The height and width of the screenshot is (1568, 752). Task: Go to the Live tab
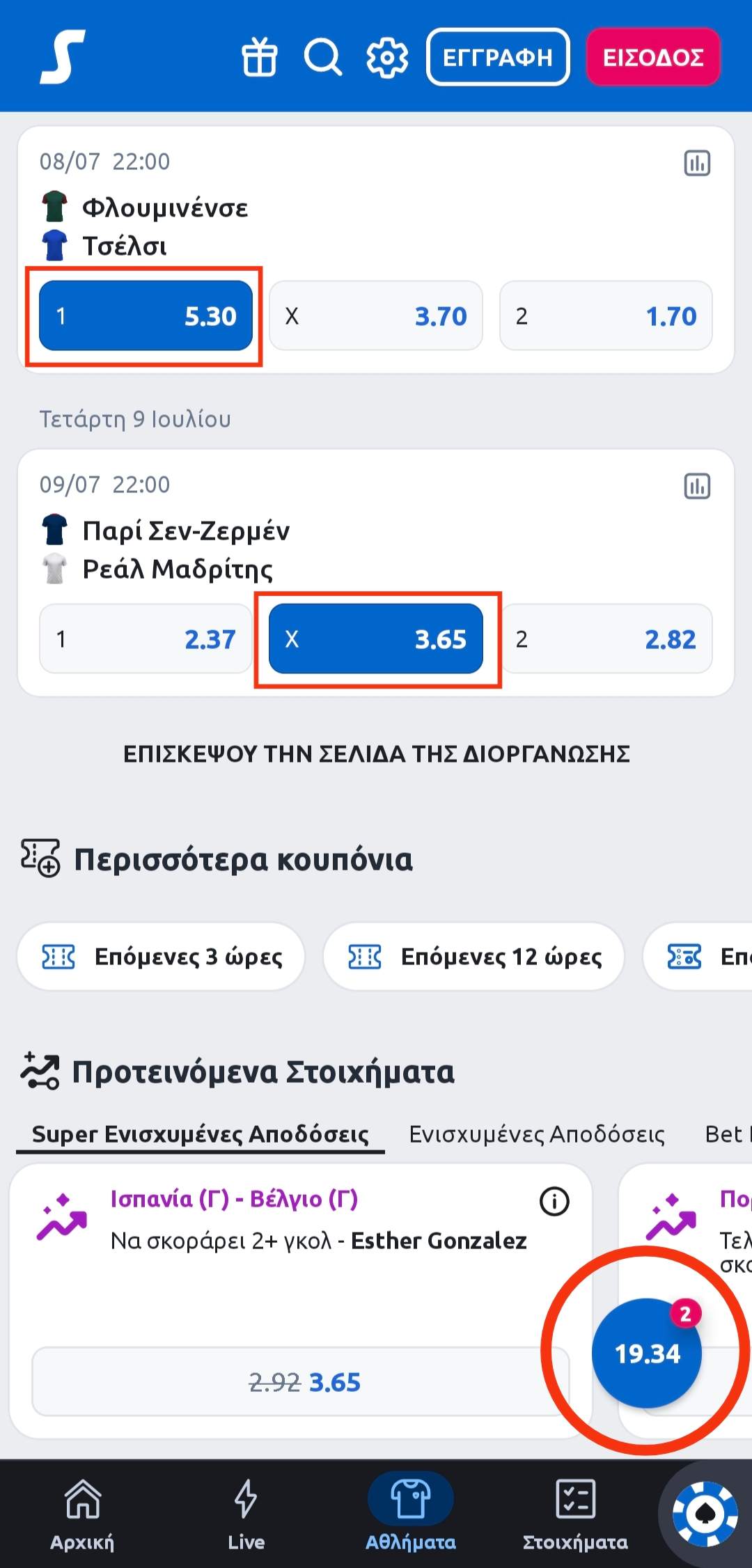pos(246,1515)
